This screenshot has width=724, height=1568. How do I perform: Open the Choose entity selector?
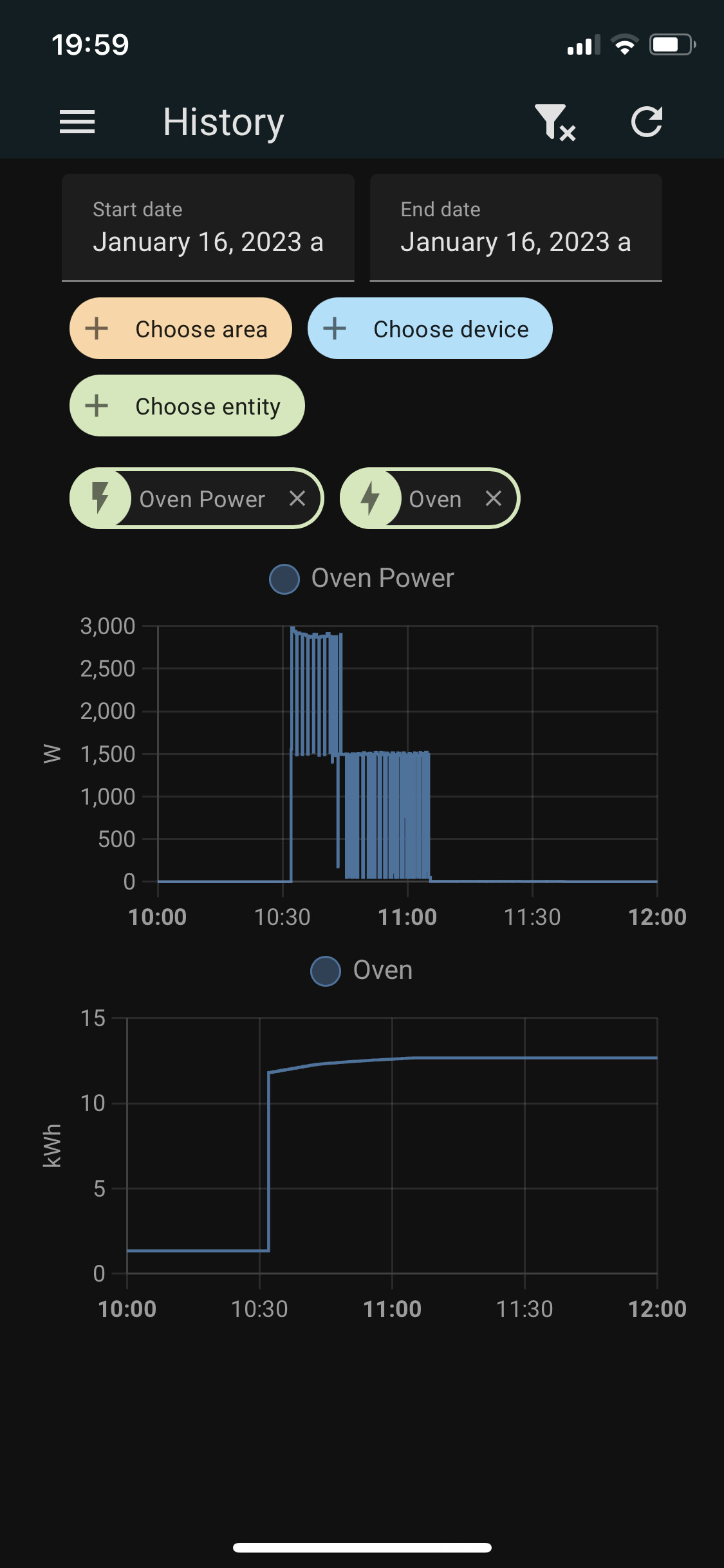(x=187, y=406)
